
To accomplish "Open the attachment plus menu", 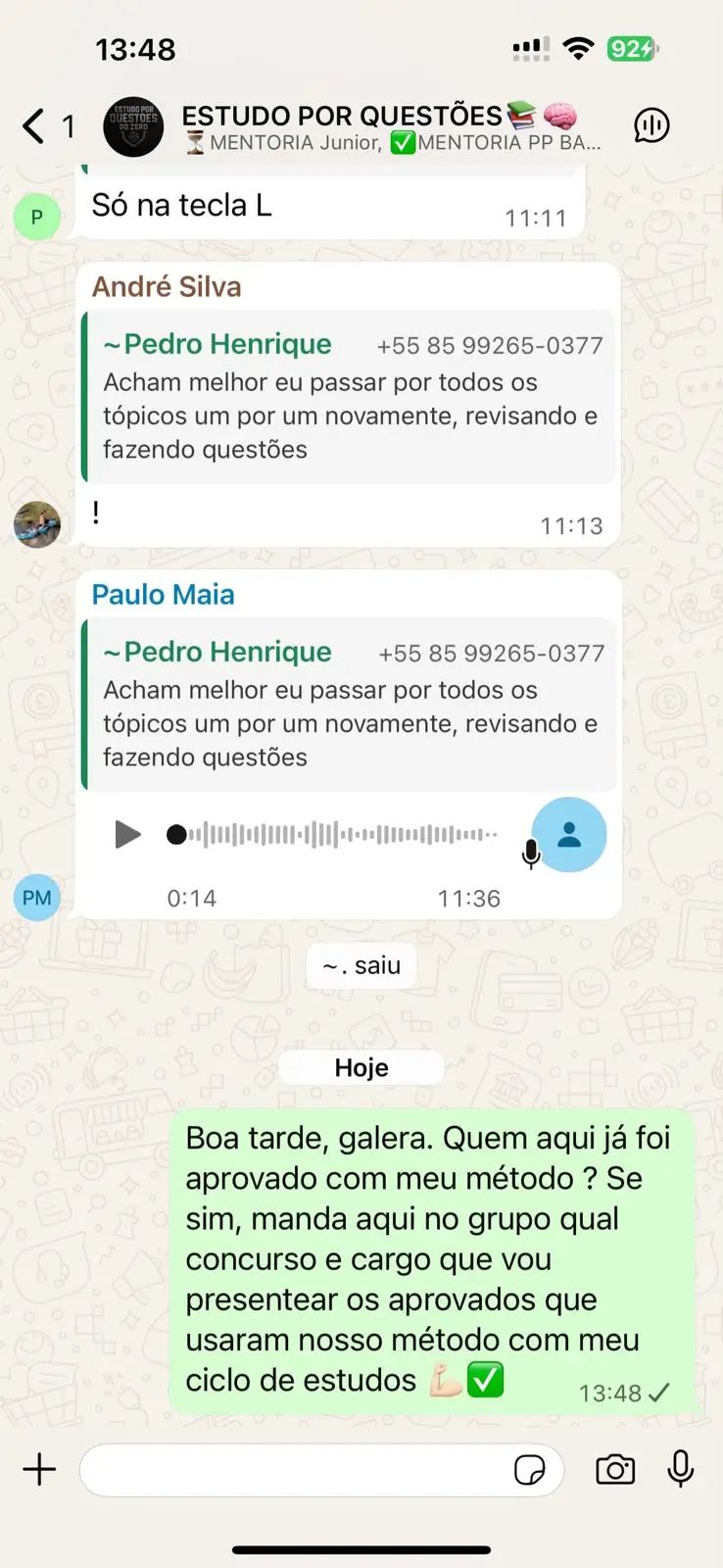I will point(40,1469).
